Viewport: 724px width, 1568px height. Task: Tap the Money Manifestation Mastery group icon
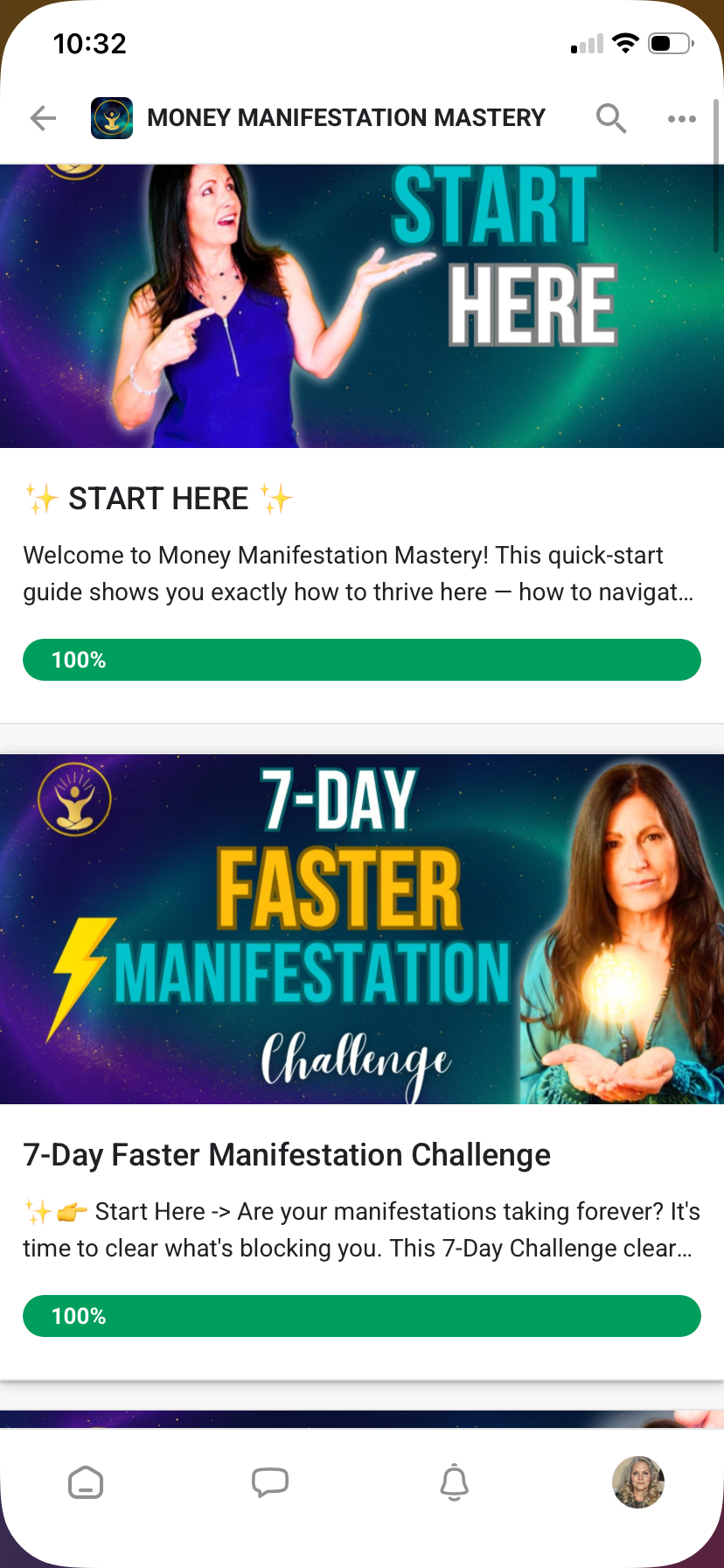click(x=112, y=118)
